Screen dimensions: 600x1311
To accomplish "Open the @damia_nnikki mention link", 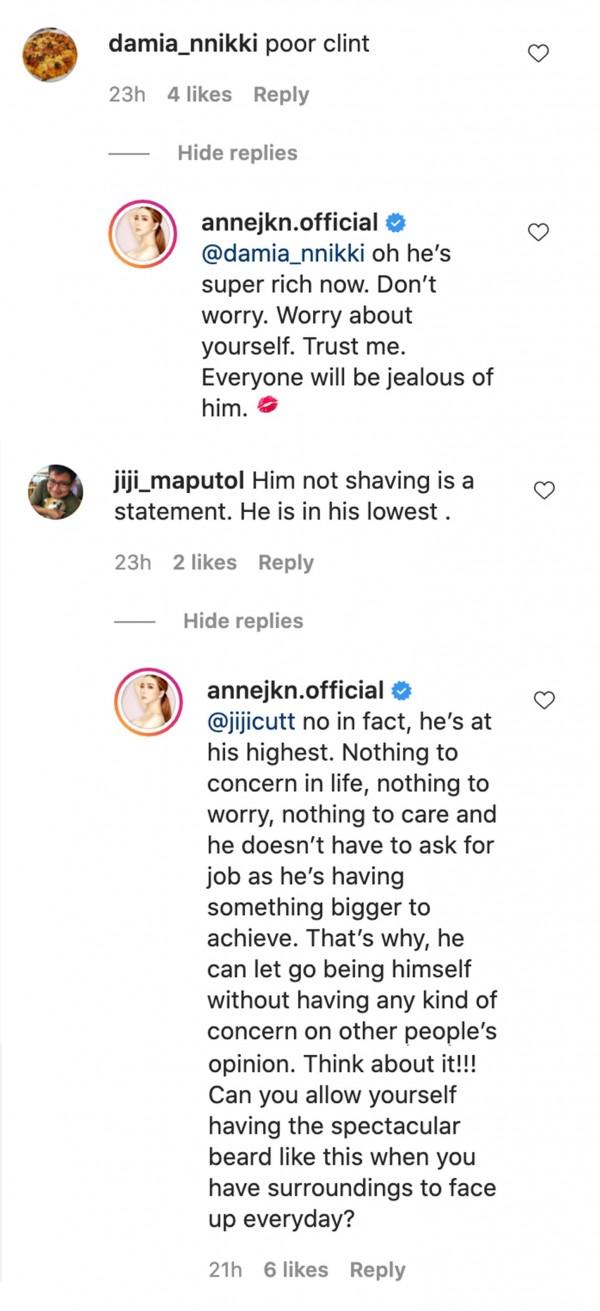I will pos(283,253).
